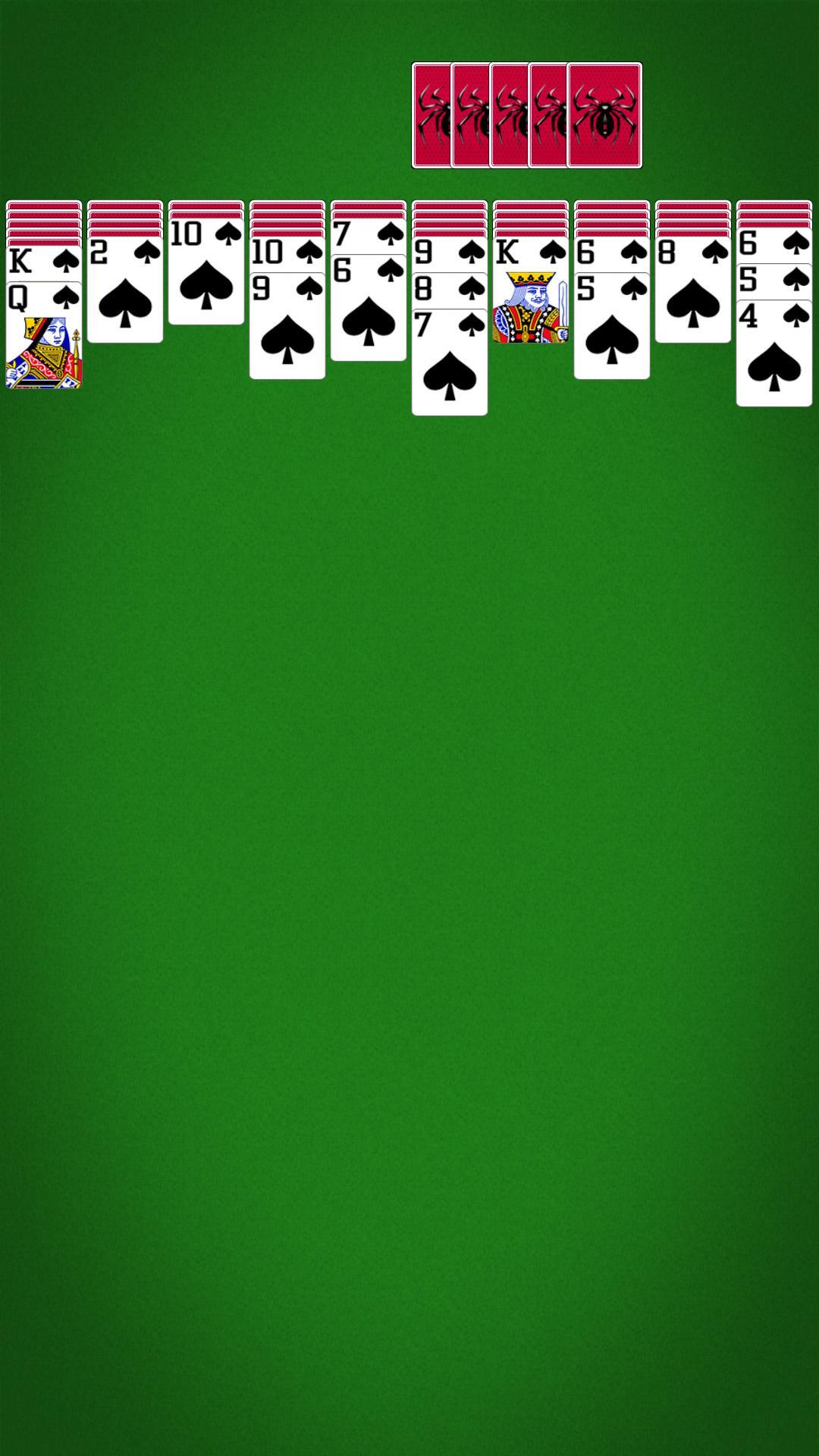Select the 4 of spades card
The height and width of the screenshot is (1456, 819).
(774, 356)
